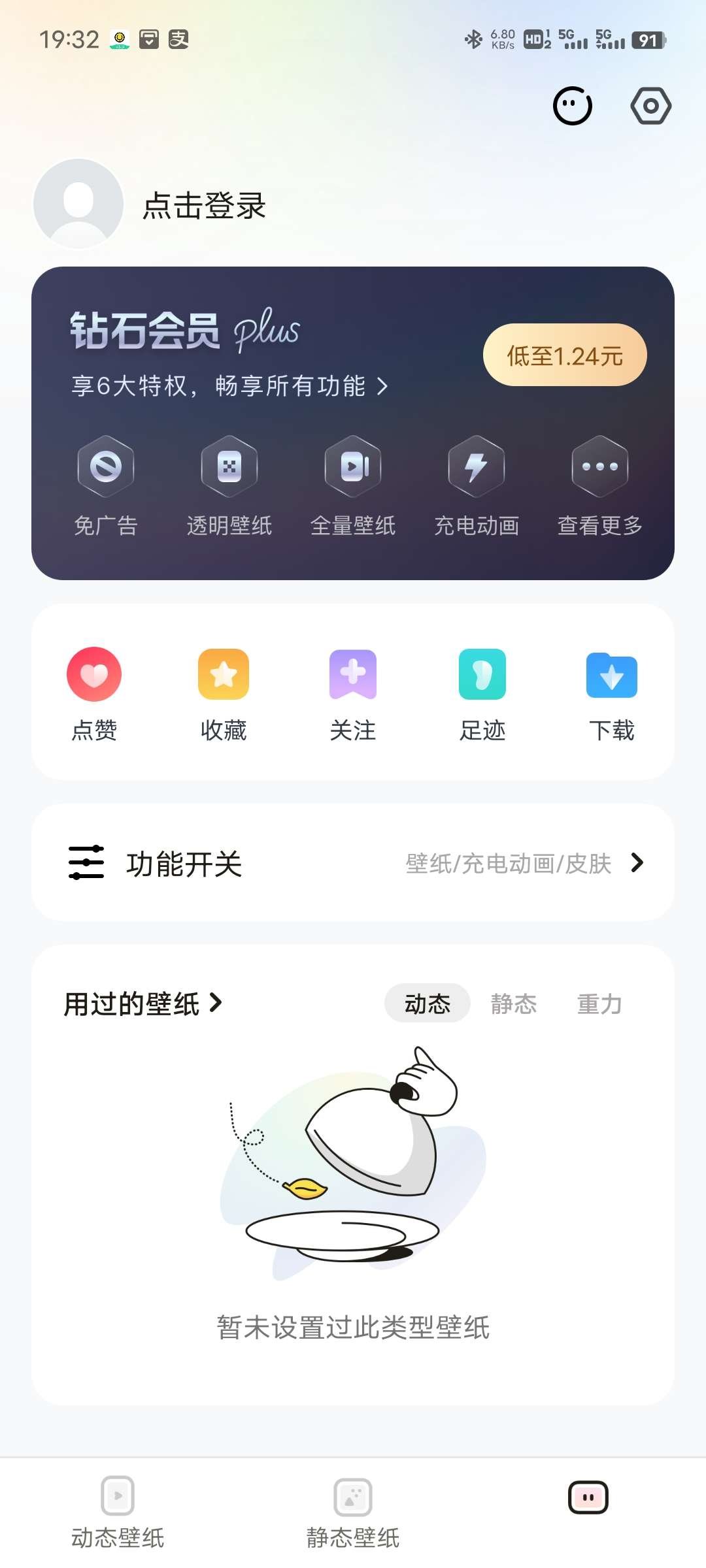Image resolution: width=706 pixels, height=1568 pixels.
Task: Open the smiley face icon at top
Action: pos(573,106)
